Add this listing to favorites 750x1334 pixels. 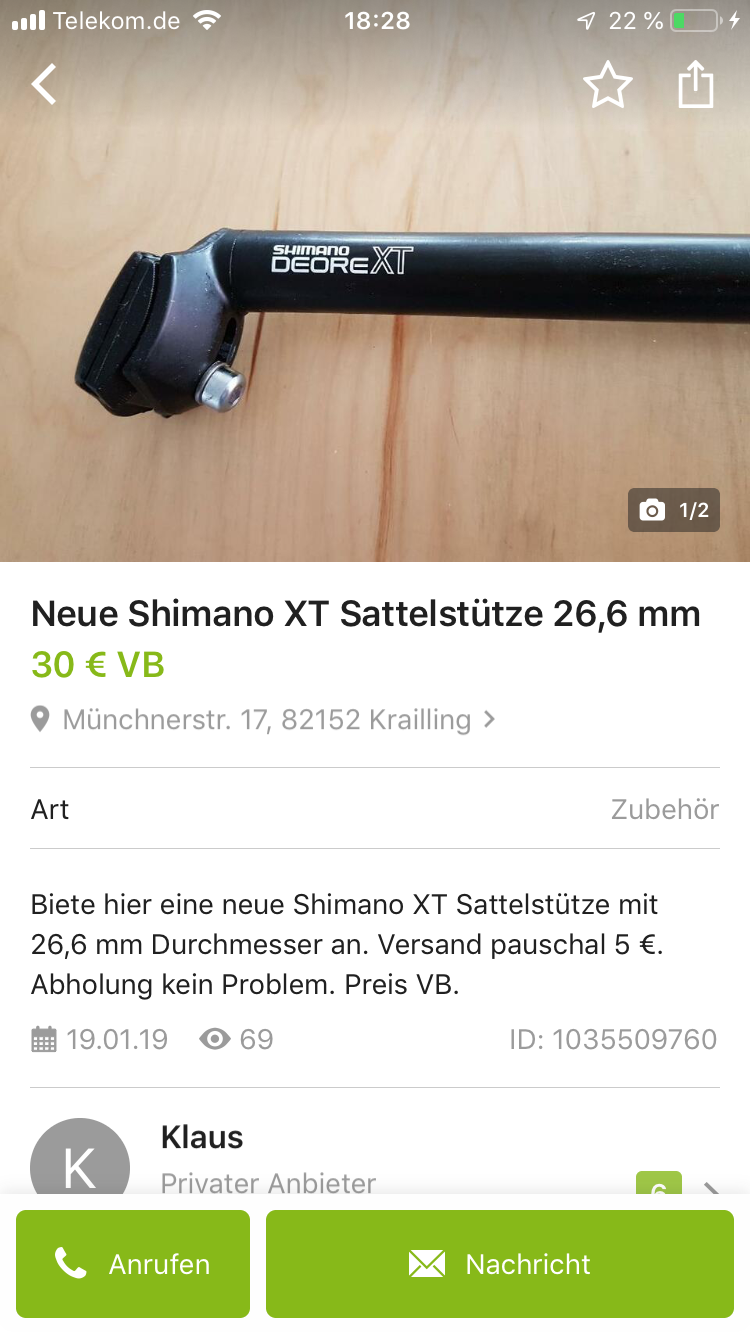coord(607,85)
